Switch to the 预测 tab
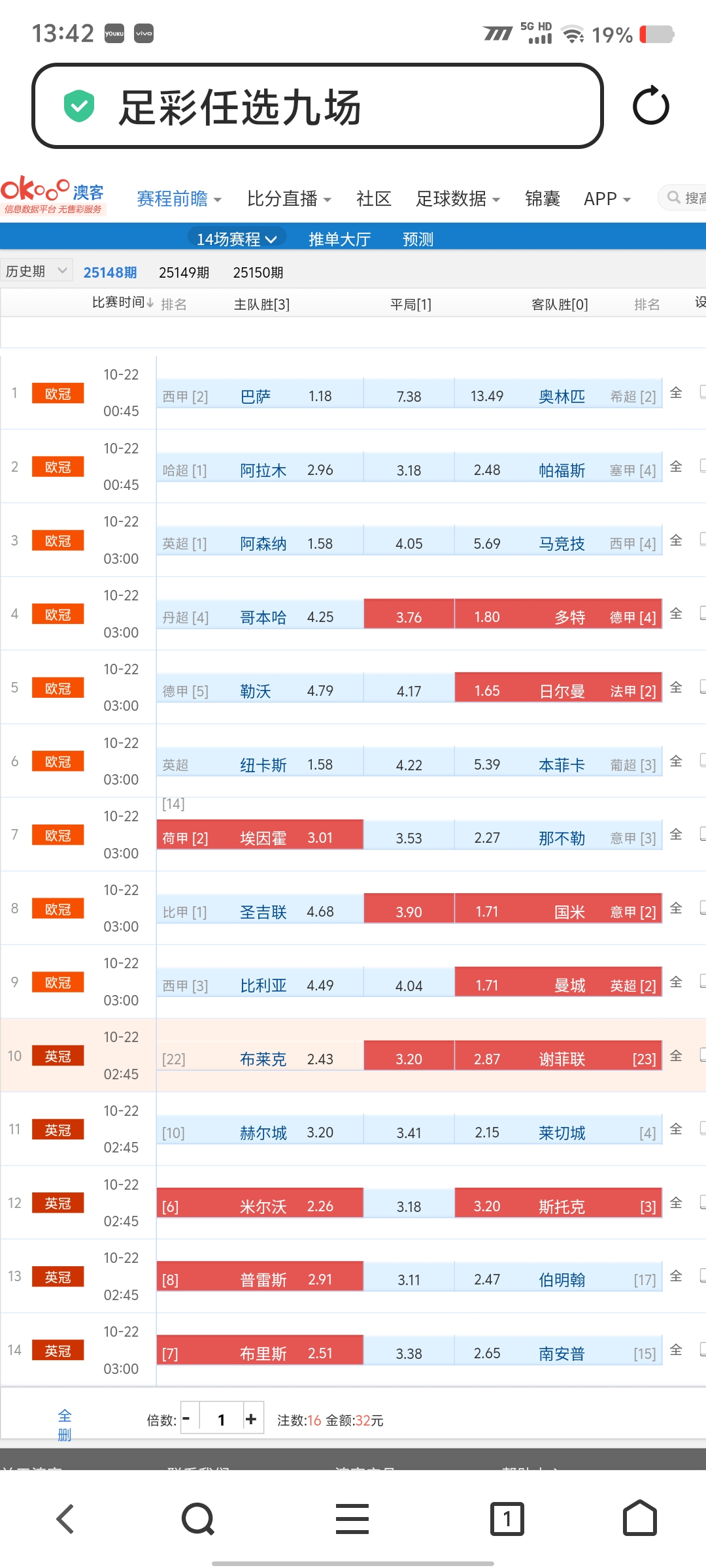 pyautogui.click(x=418, y=239)
